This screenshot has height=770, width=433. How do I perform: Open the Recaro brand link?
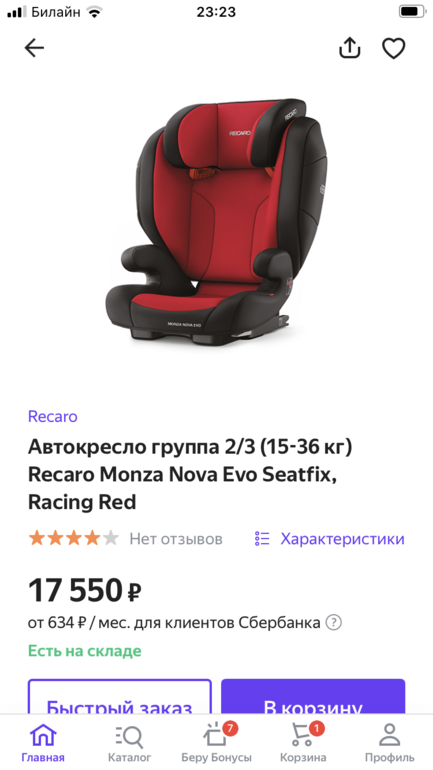click(53, 416)
